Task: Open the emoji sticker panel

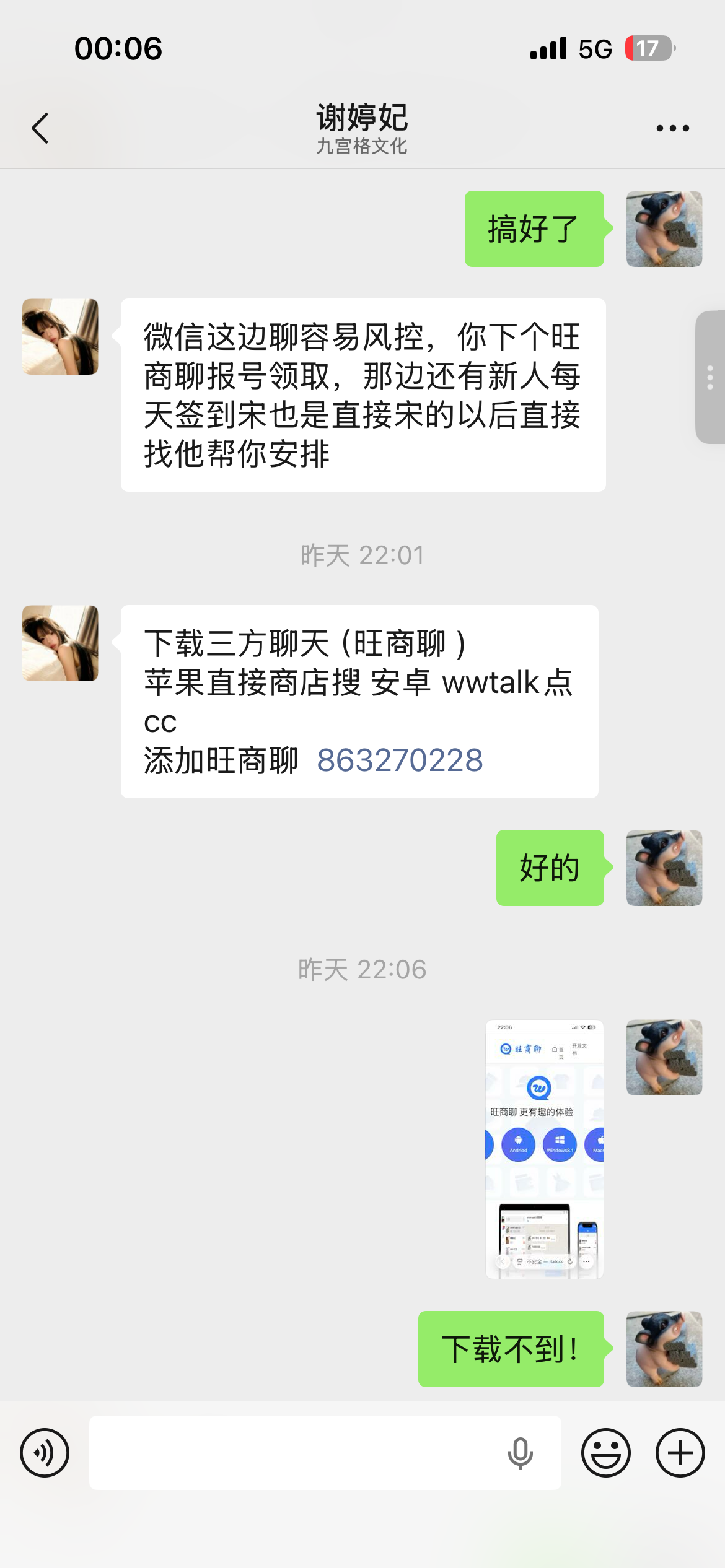Action: (605, 1453)
